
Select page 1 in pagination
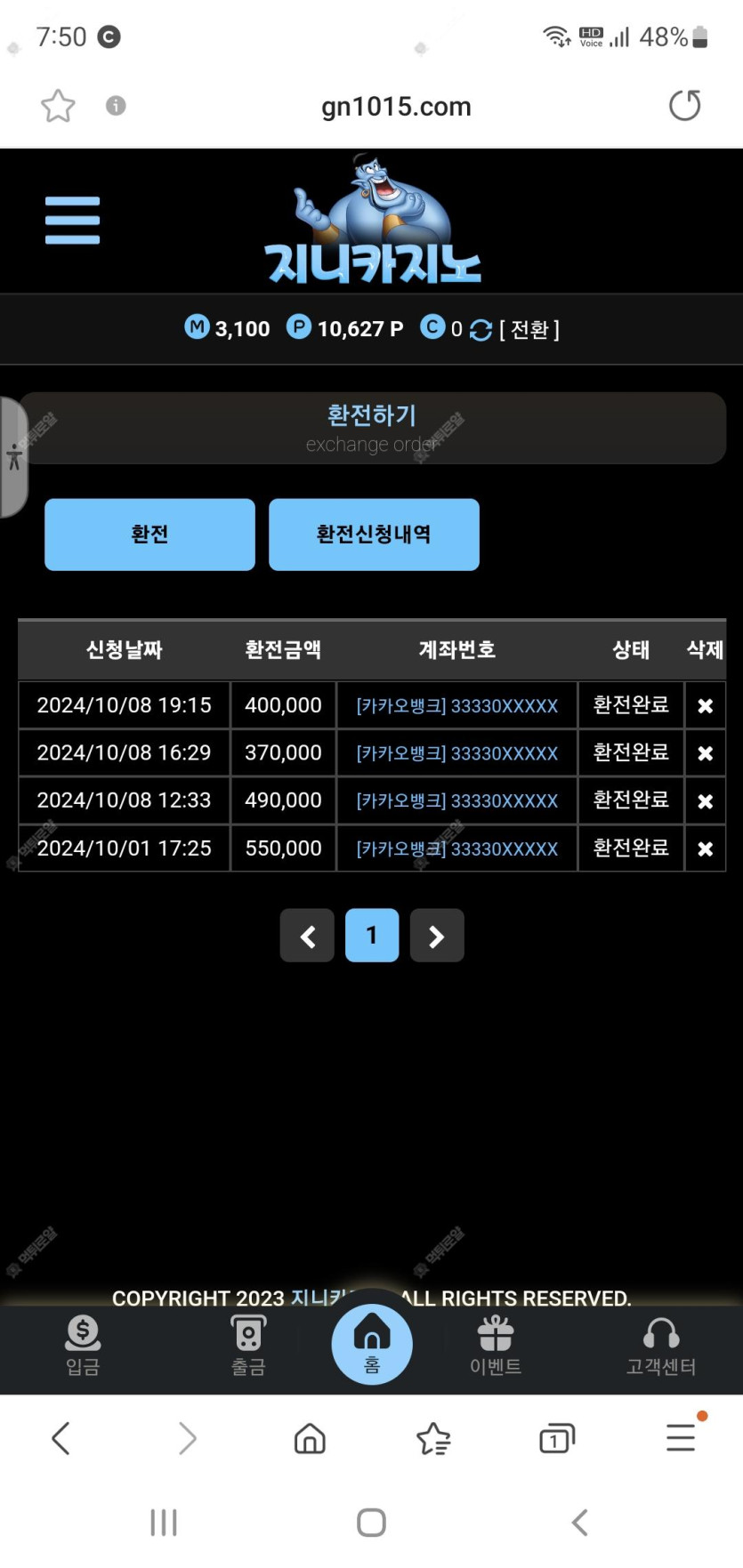click(x=372, y=936)
